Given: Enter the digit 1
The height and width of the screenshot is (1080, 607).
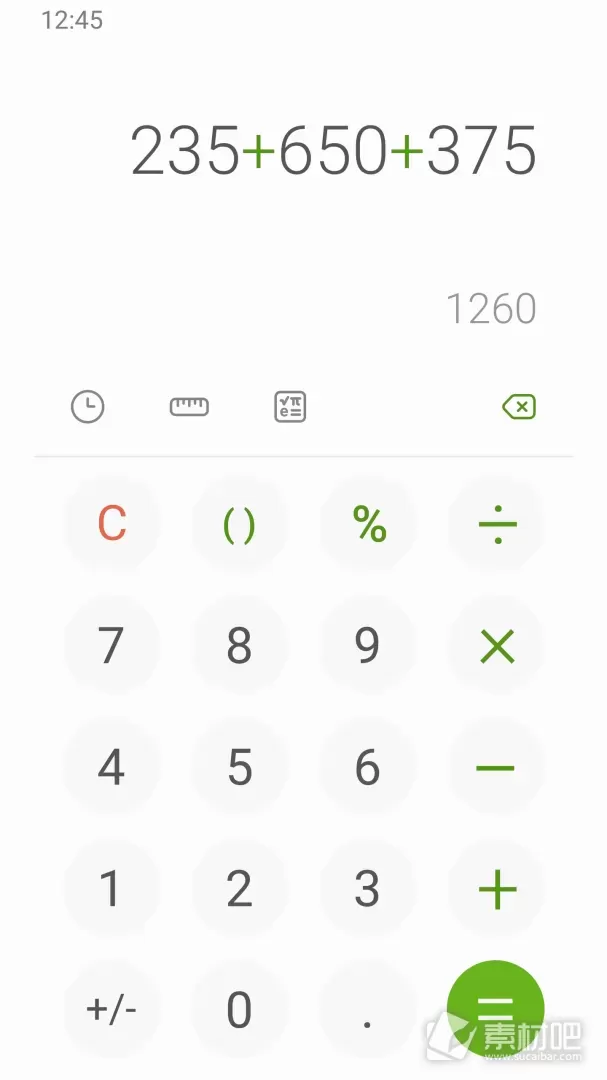Looking at the screenshot, I should 112,889.
